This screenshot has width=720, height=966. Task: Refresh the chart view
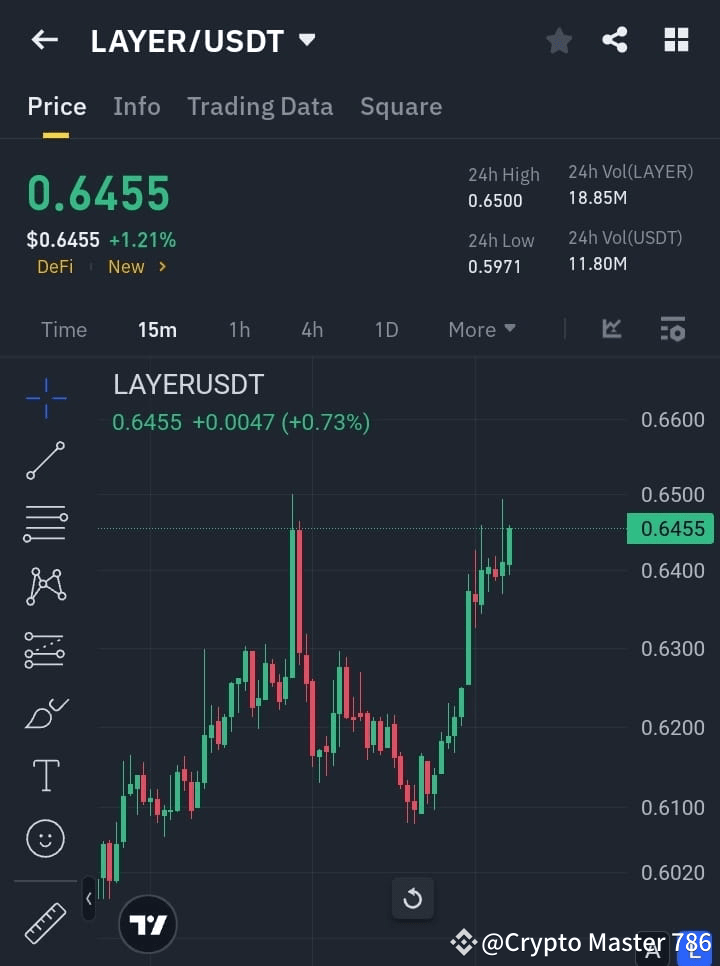pyautogui.click(x=413, y=898)
